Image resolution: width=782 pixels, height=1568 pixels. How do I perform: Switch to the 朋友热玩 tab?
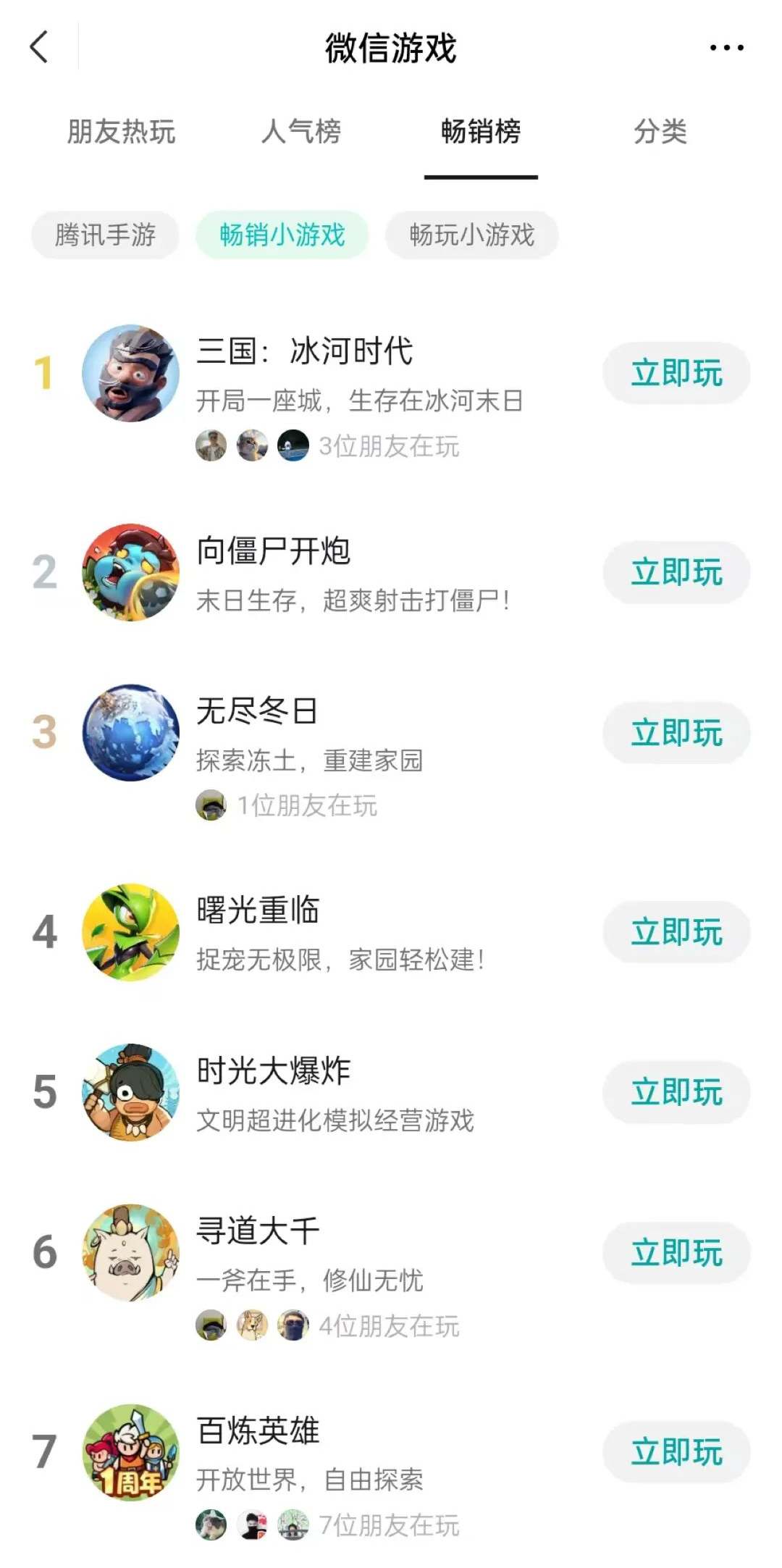point(121,132)
